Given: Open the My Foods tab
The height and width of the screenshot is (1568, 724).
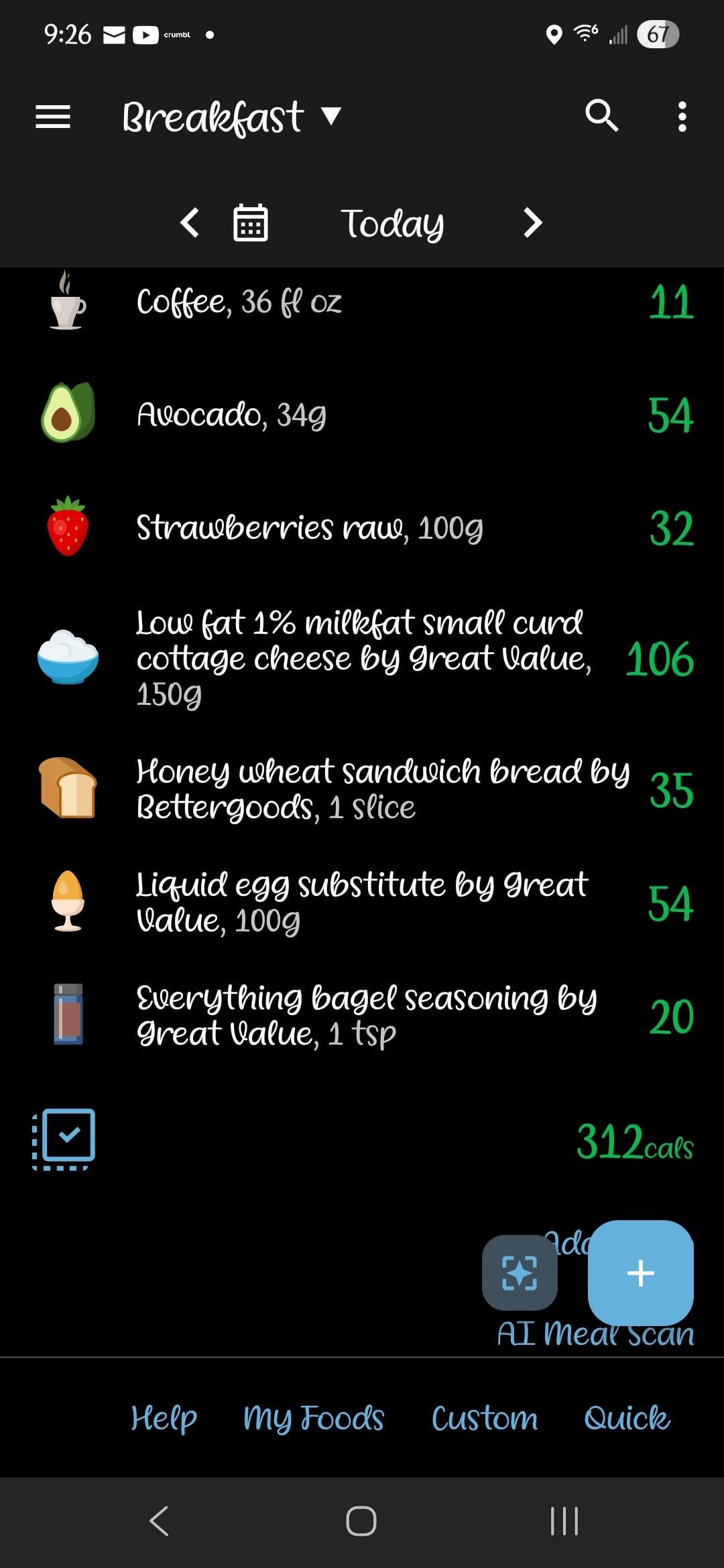Looking at the screenshot, I should pyautogui.click(x=313, y=1418).
